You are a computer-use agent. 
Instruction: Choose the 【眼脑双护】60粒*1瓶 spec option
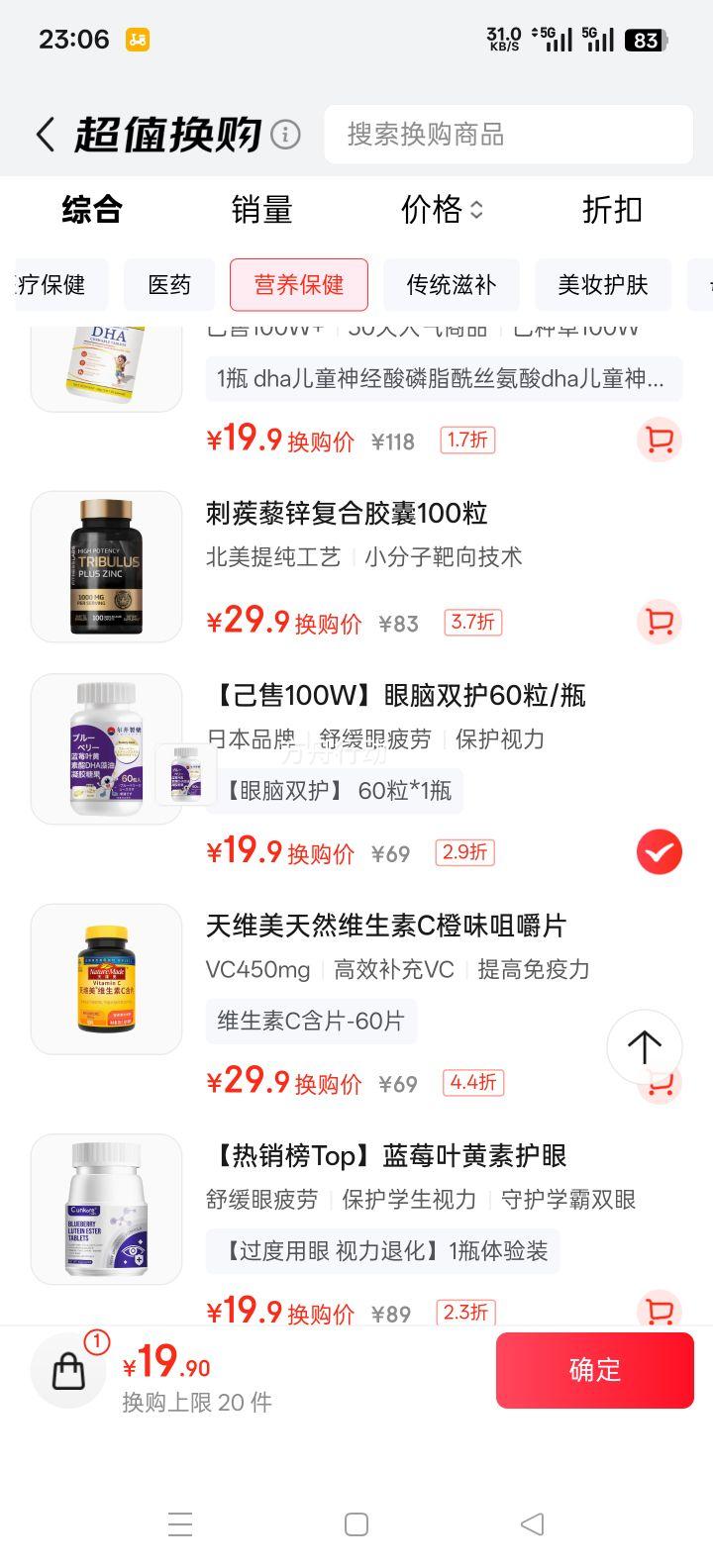click(335, 790)
